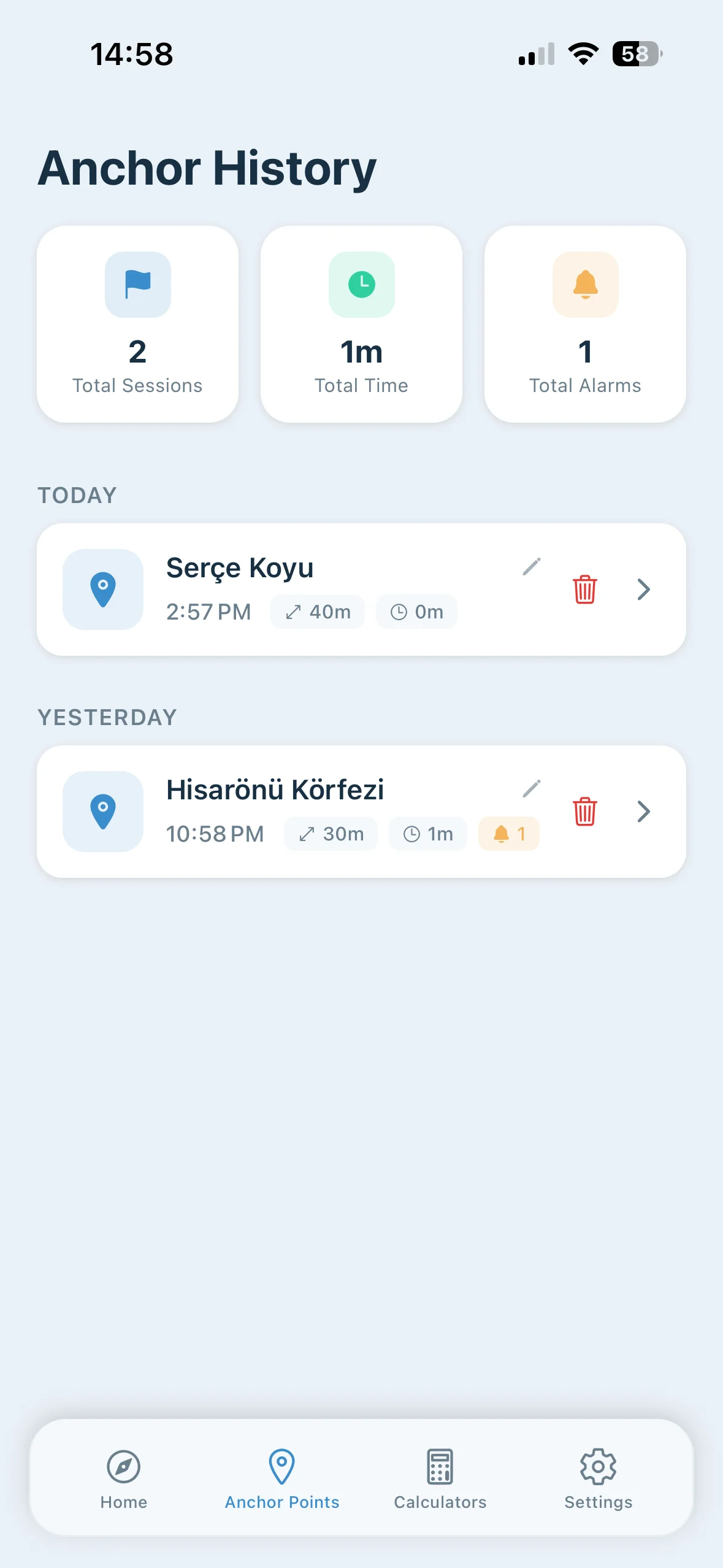The height and width of the screenshot is (1568, 723).
Task: Edit the Serçe Koyu session name
Action: 532,566
